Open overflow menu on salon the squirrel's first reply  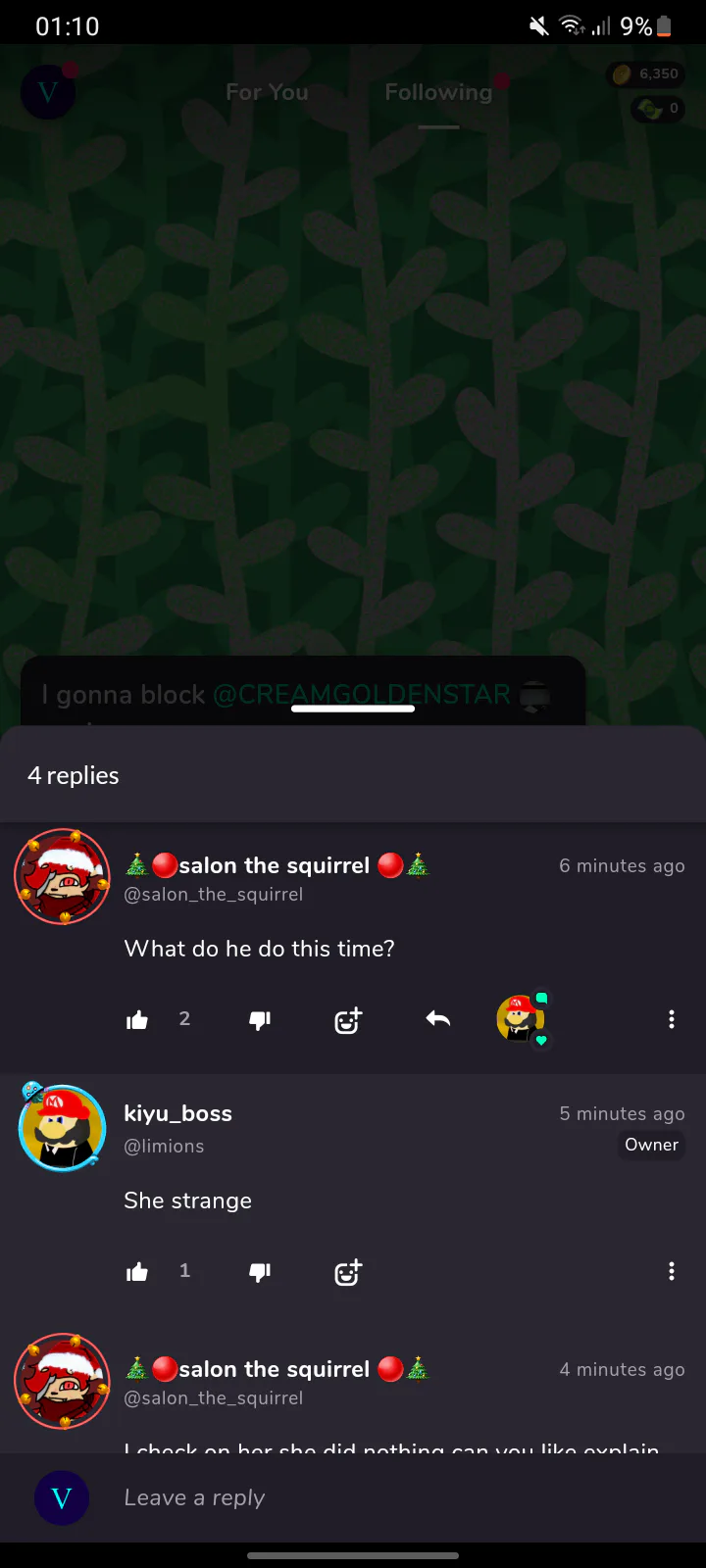point(672,1019)
